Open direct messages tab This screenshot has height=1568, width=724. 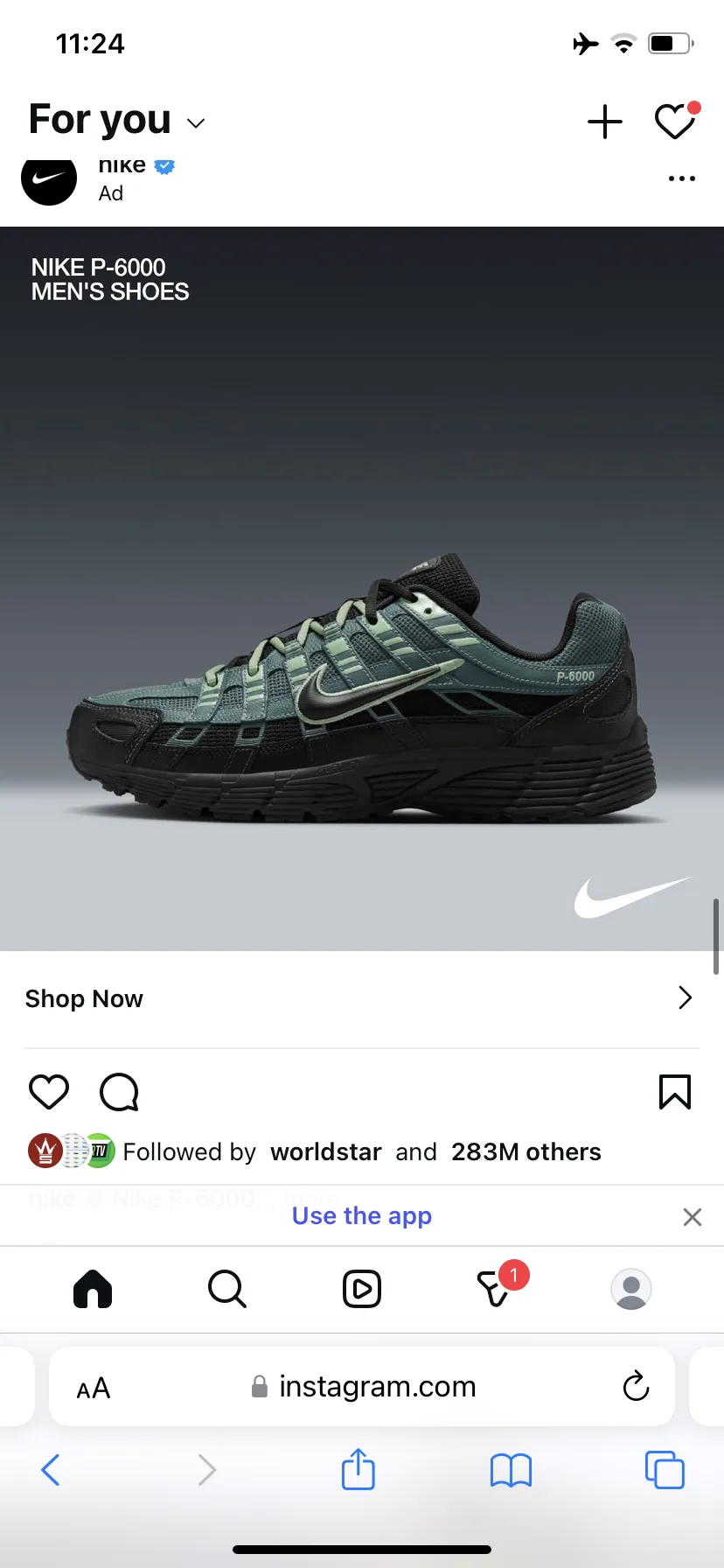(495, 1289)
